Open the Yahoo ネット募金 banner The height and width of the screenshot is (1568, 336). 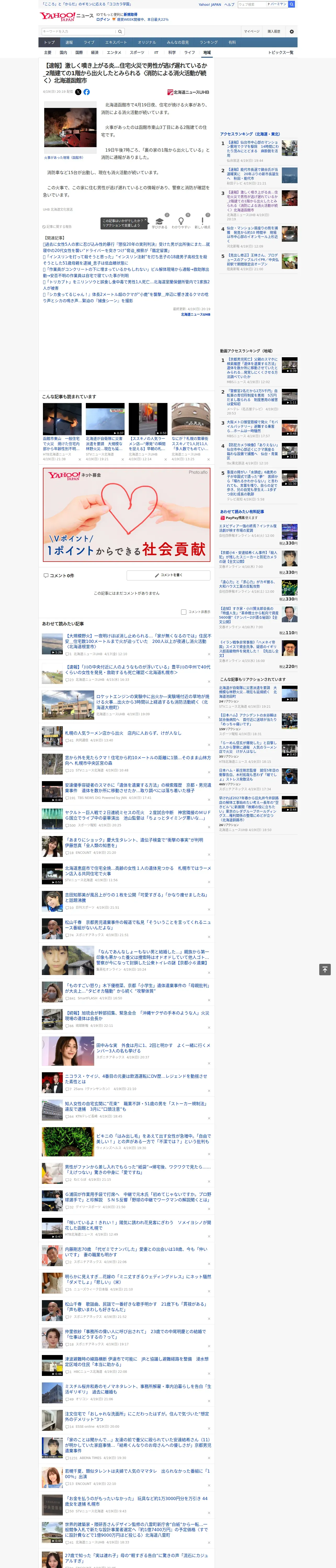coord(126,514)
